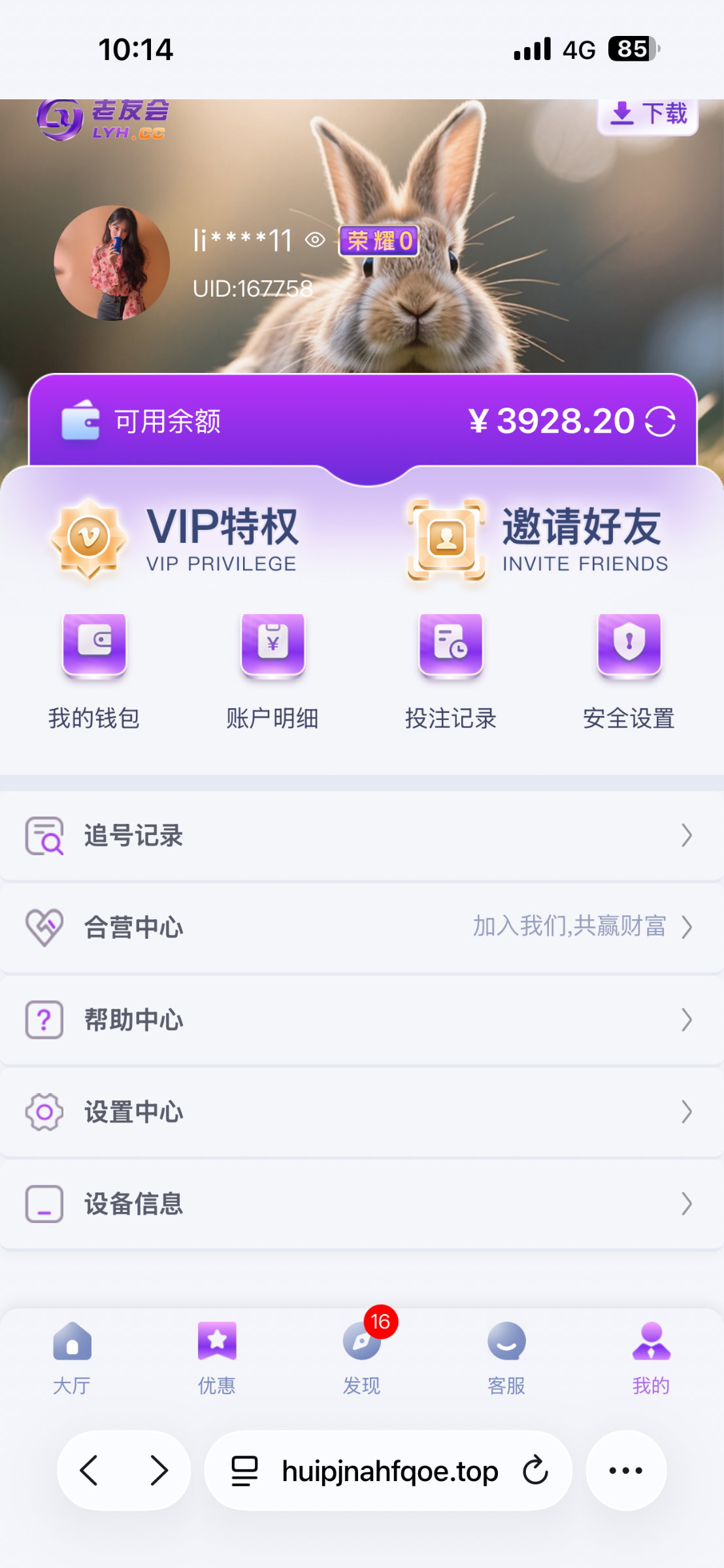
Task: Open the 追号记录 row
Action: [361, 836]
